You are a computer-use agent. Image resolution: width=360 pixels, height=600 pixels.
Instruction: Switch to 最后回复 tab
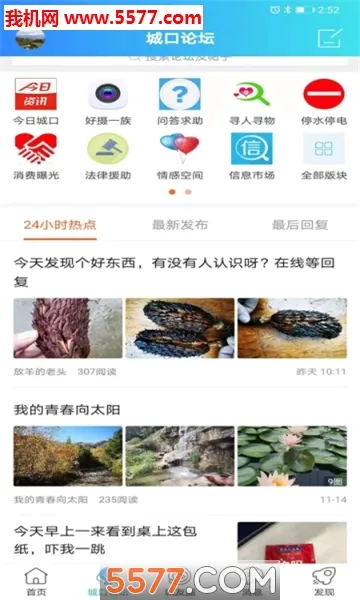(x=300, y=225)
